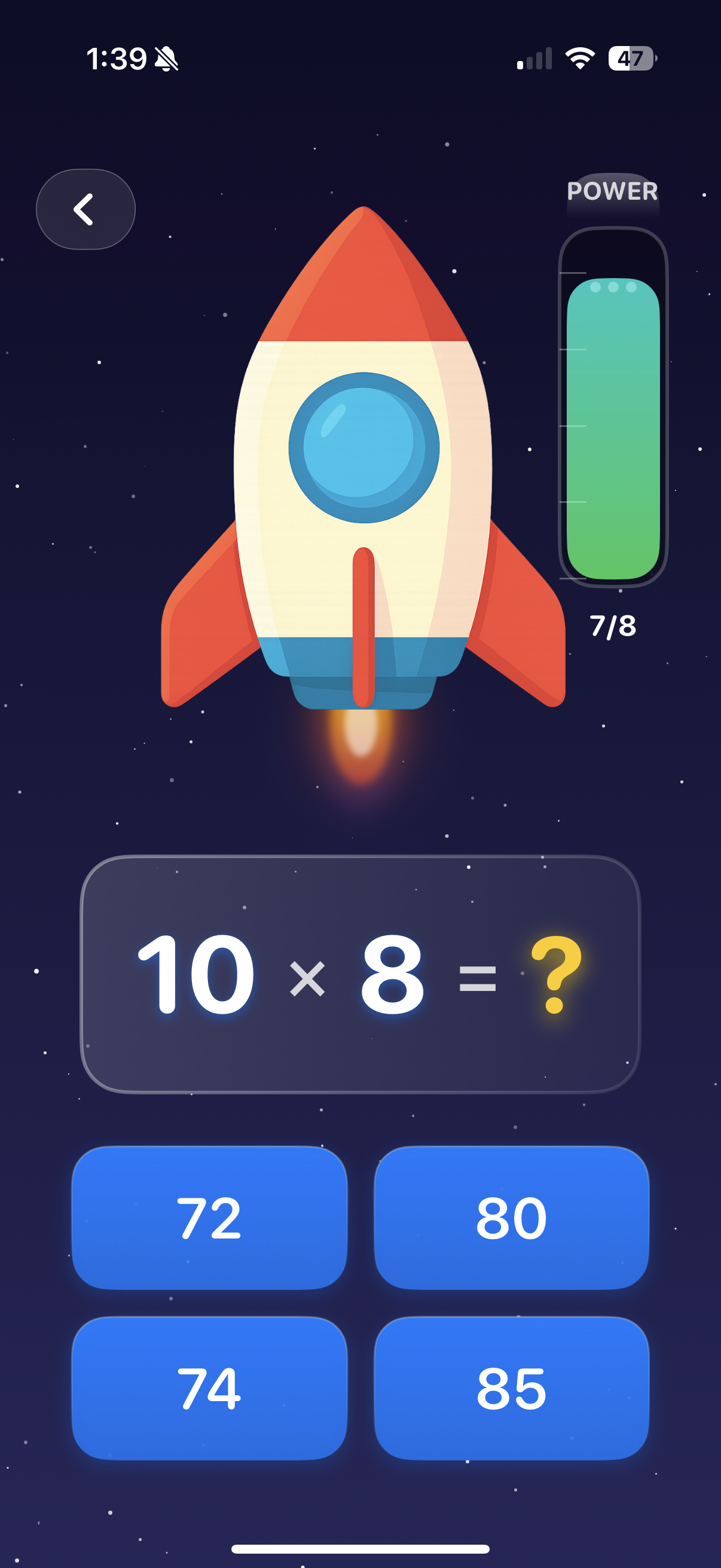Tap the back chevron button
The width and height of the screenshot is (721, 1568).
[85, 209]
